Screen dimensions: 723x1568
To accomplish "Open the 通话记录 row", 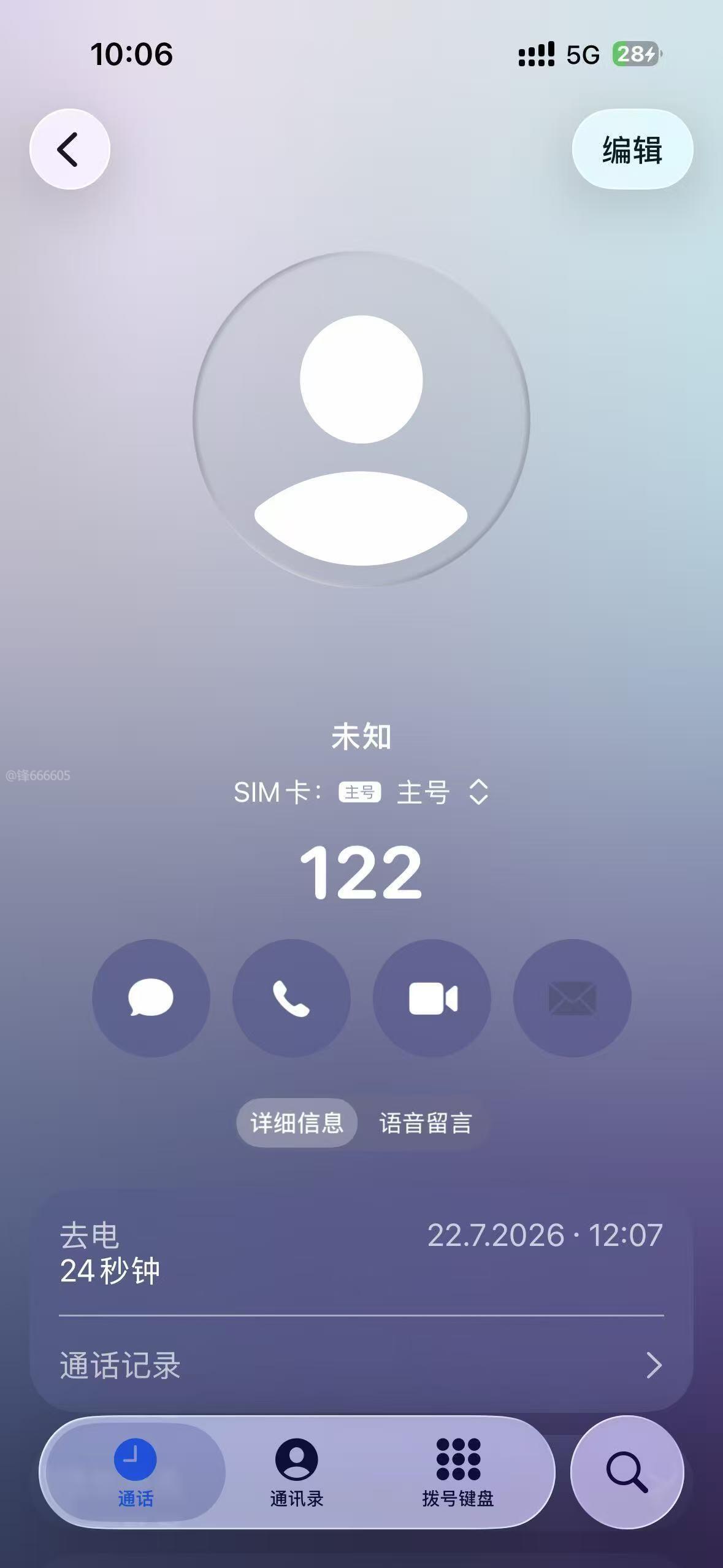I will (361, 1365).
